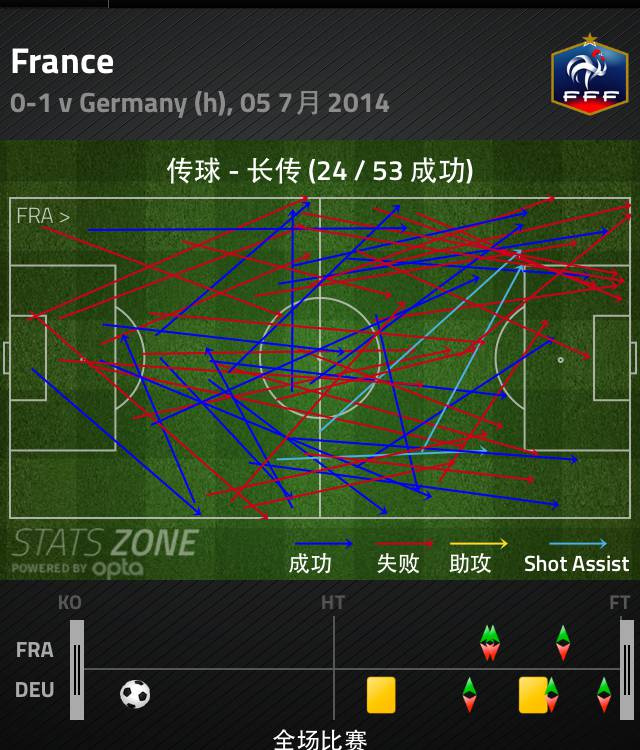Tap the goal ball marker on DEU timeline
The image size is (640, 750).
(135, 693)
